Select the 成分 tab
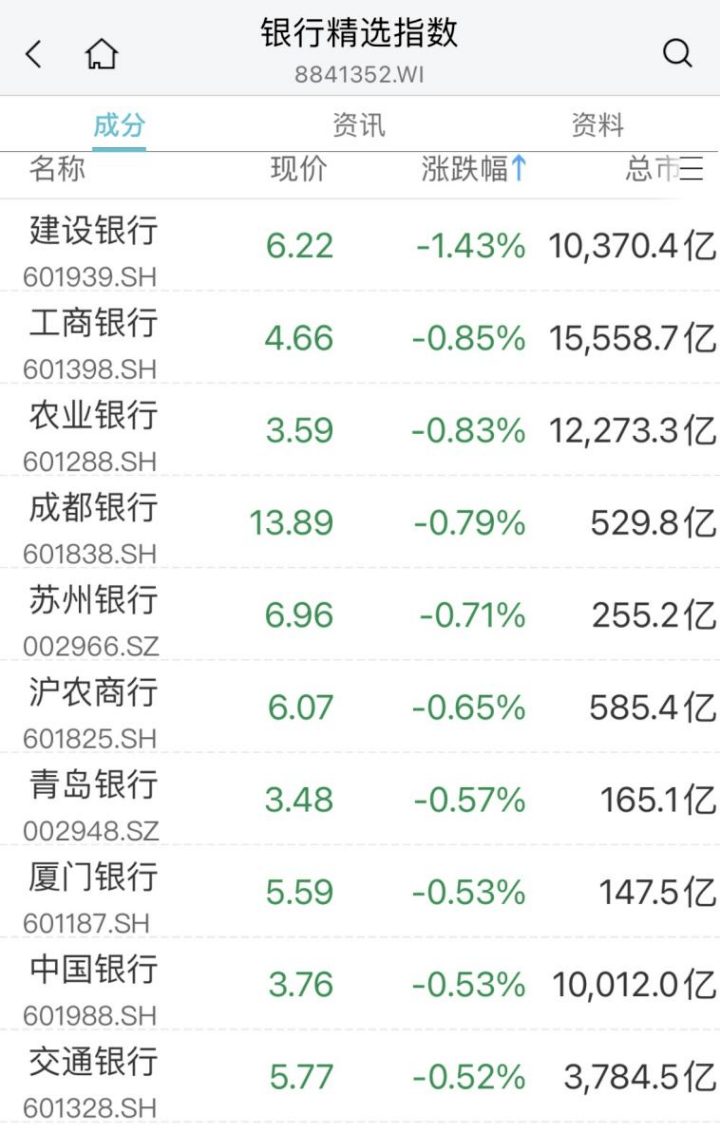This screenshot has height=1132, width=720. pyautogui.click(x=119, y=125)
